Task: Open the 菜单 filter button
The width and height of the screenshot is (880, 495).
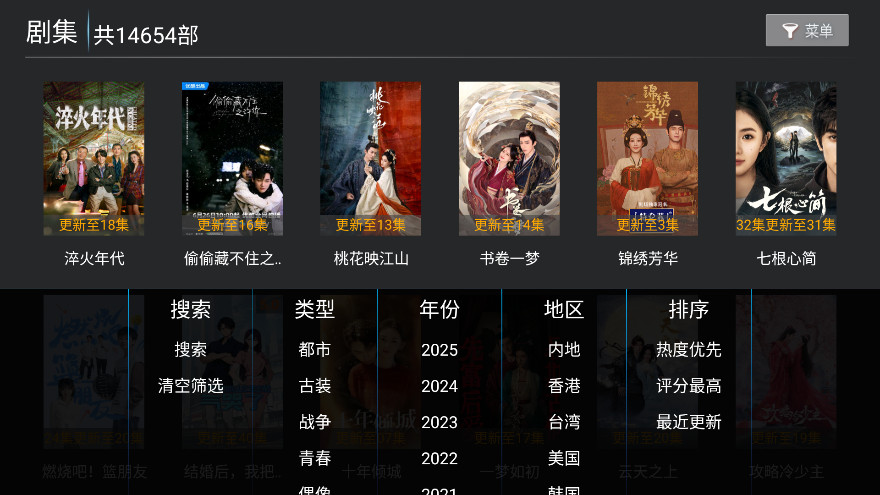Action: click(x=807, y=30)
